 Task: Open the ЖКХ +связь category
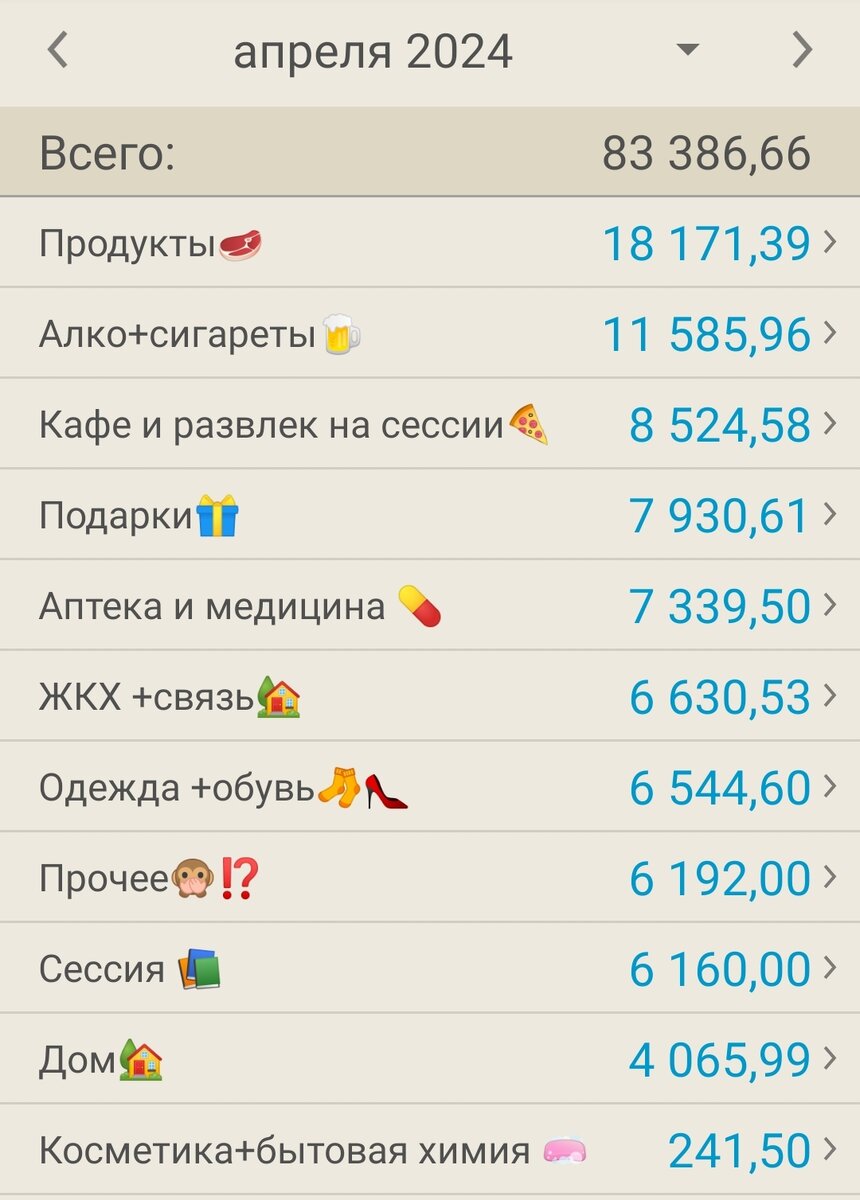[x=430, y=697]
